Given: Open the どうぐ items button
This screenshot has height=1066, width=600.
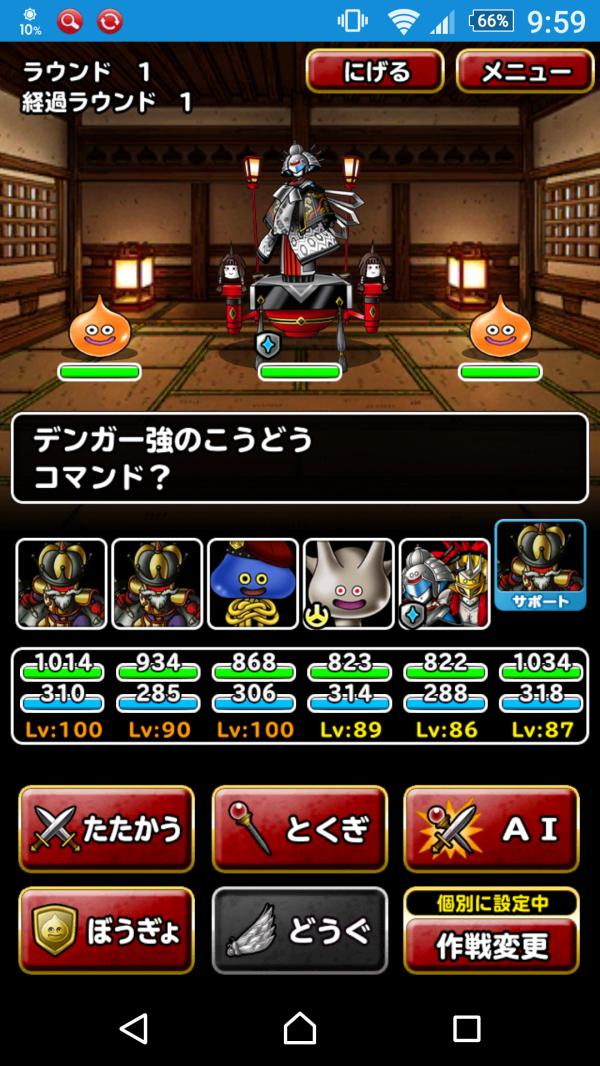Looking at the screenshot, I should [299, 930].
